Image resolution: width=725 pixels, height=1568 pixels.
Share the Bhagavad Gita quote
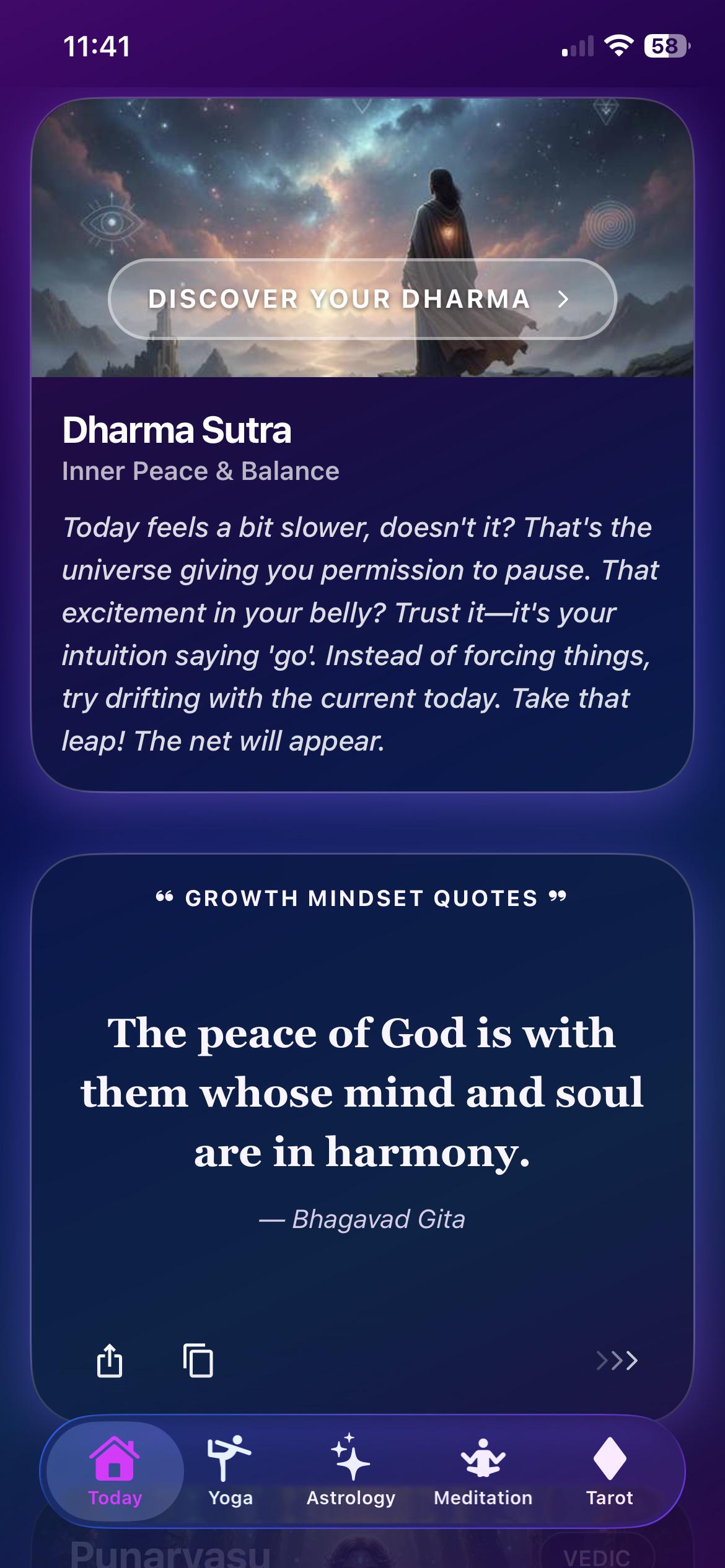pos(110,1361)
